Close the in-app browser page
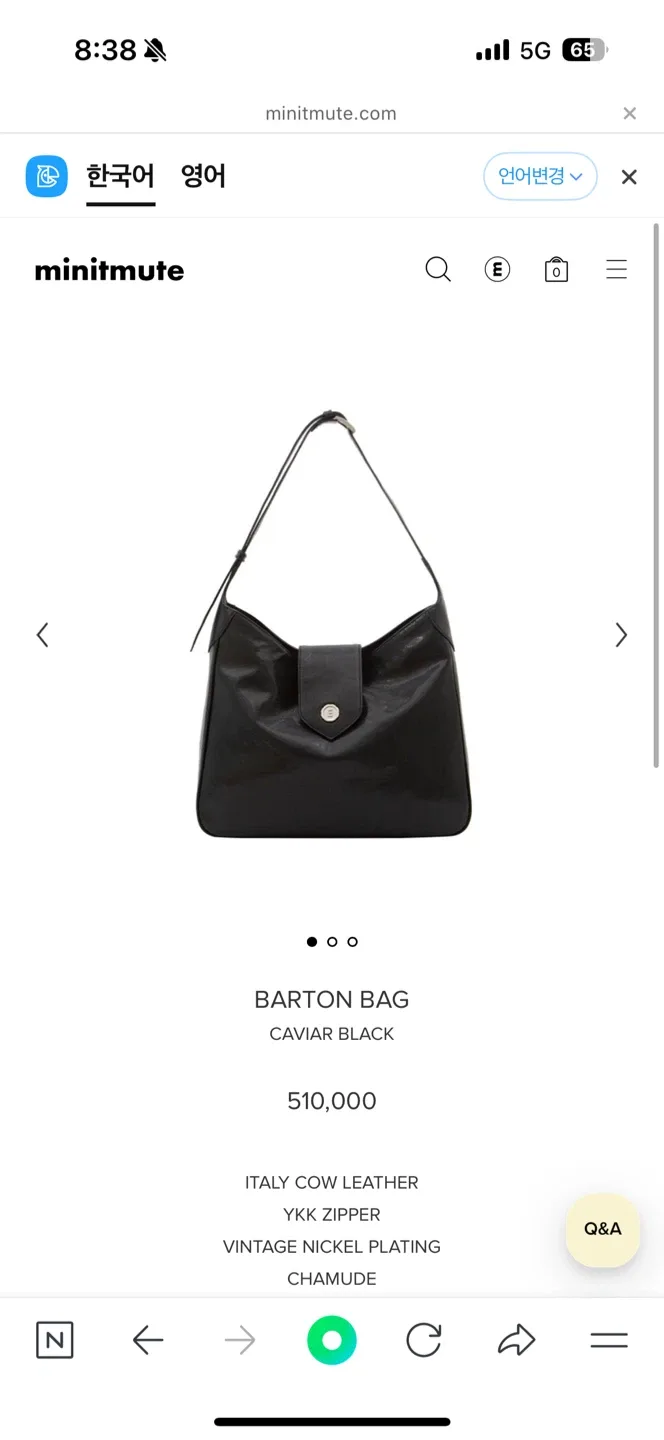 point(629,114)
